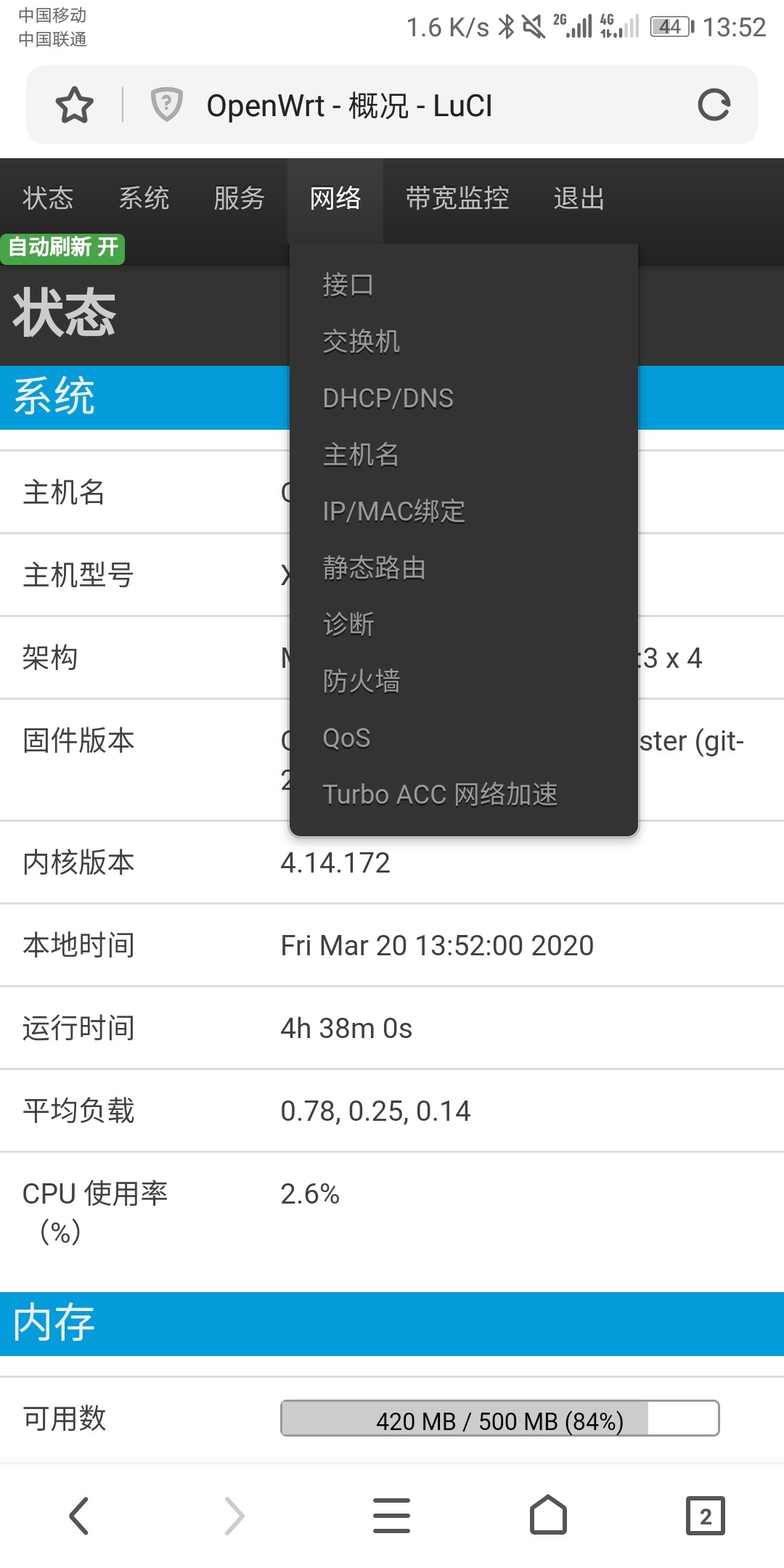Switch to the 系统 tab

click(144, 197)
